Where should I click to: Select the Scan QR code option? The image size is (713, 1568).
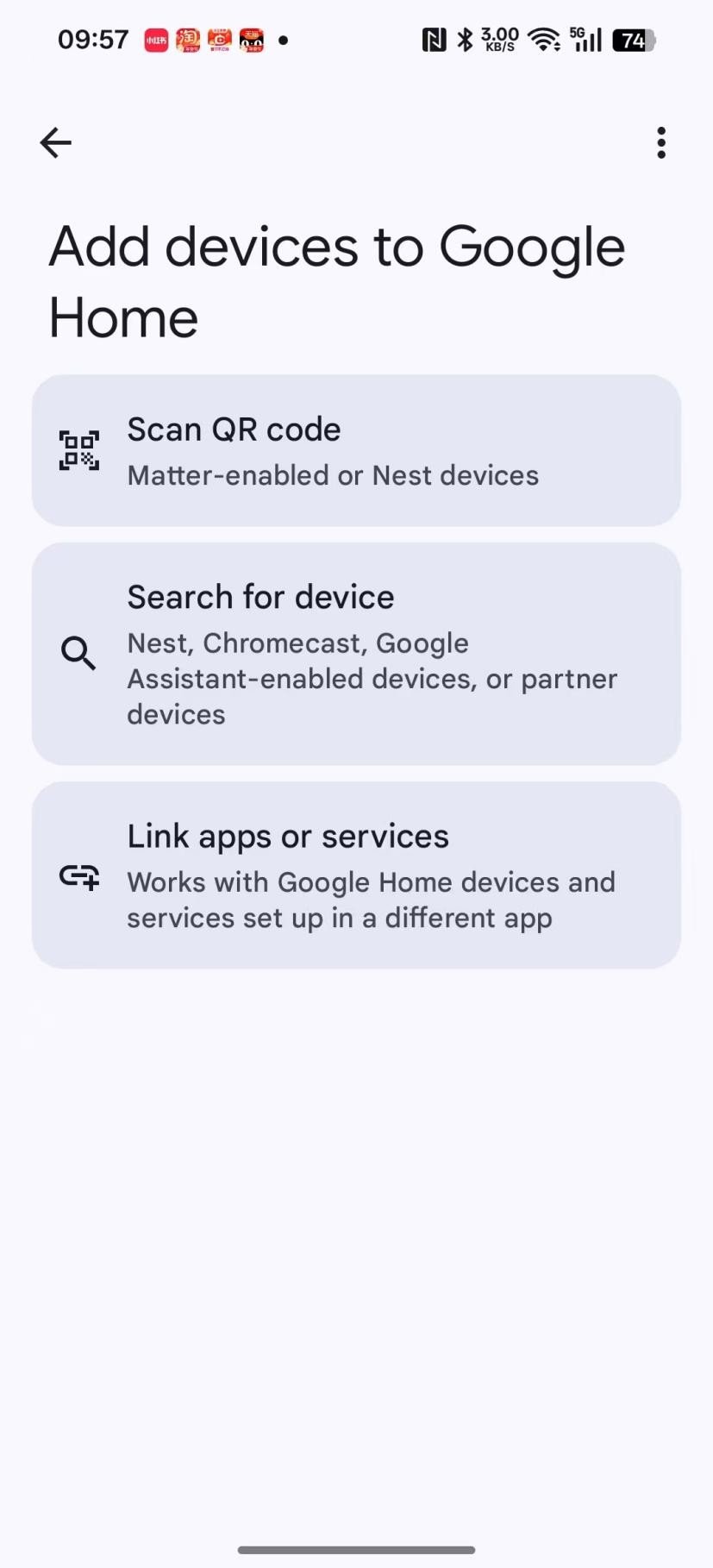pyautogui.click(x=356, y=449)
